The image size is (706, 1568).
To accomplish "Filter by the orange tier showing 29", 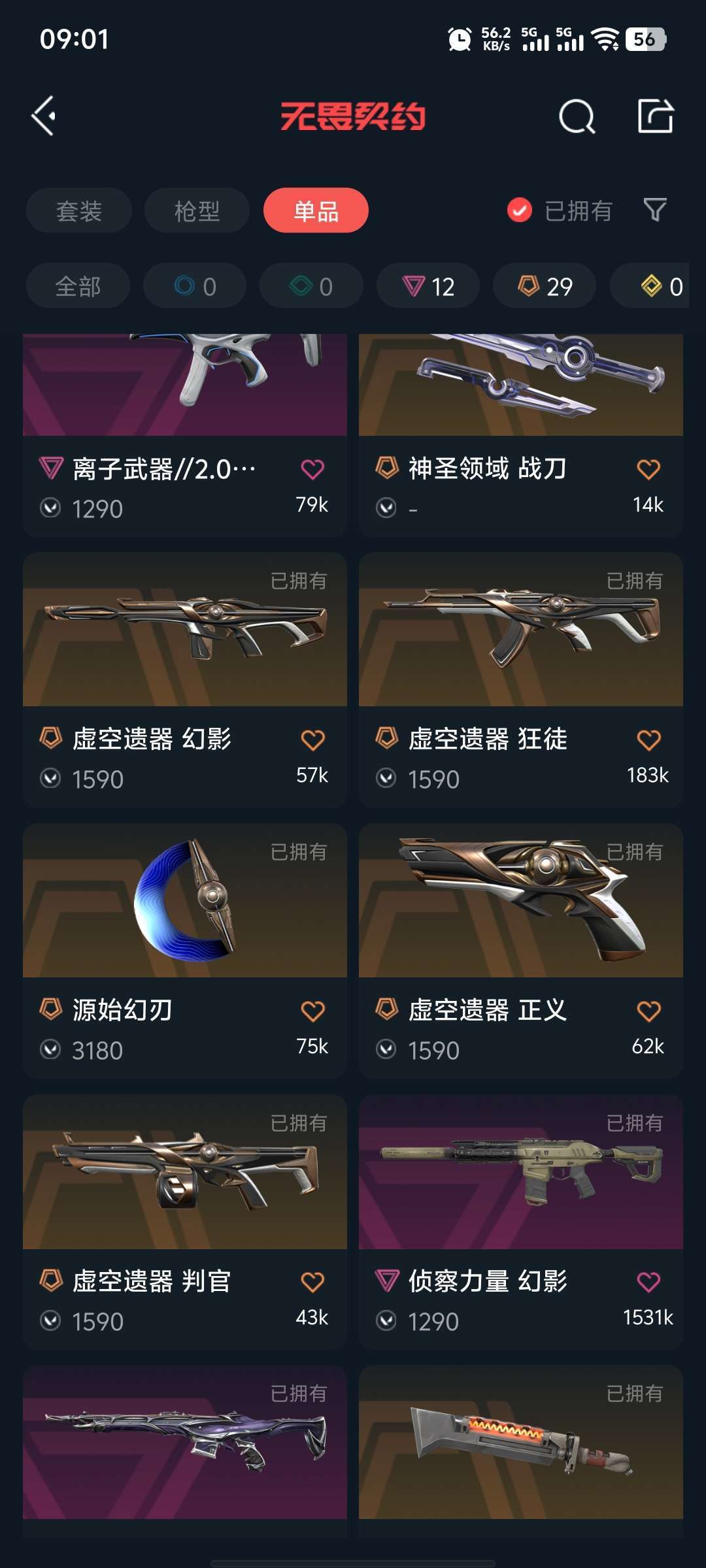I will pyautogui.click(x=545, y=286).
